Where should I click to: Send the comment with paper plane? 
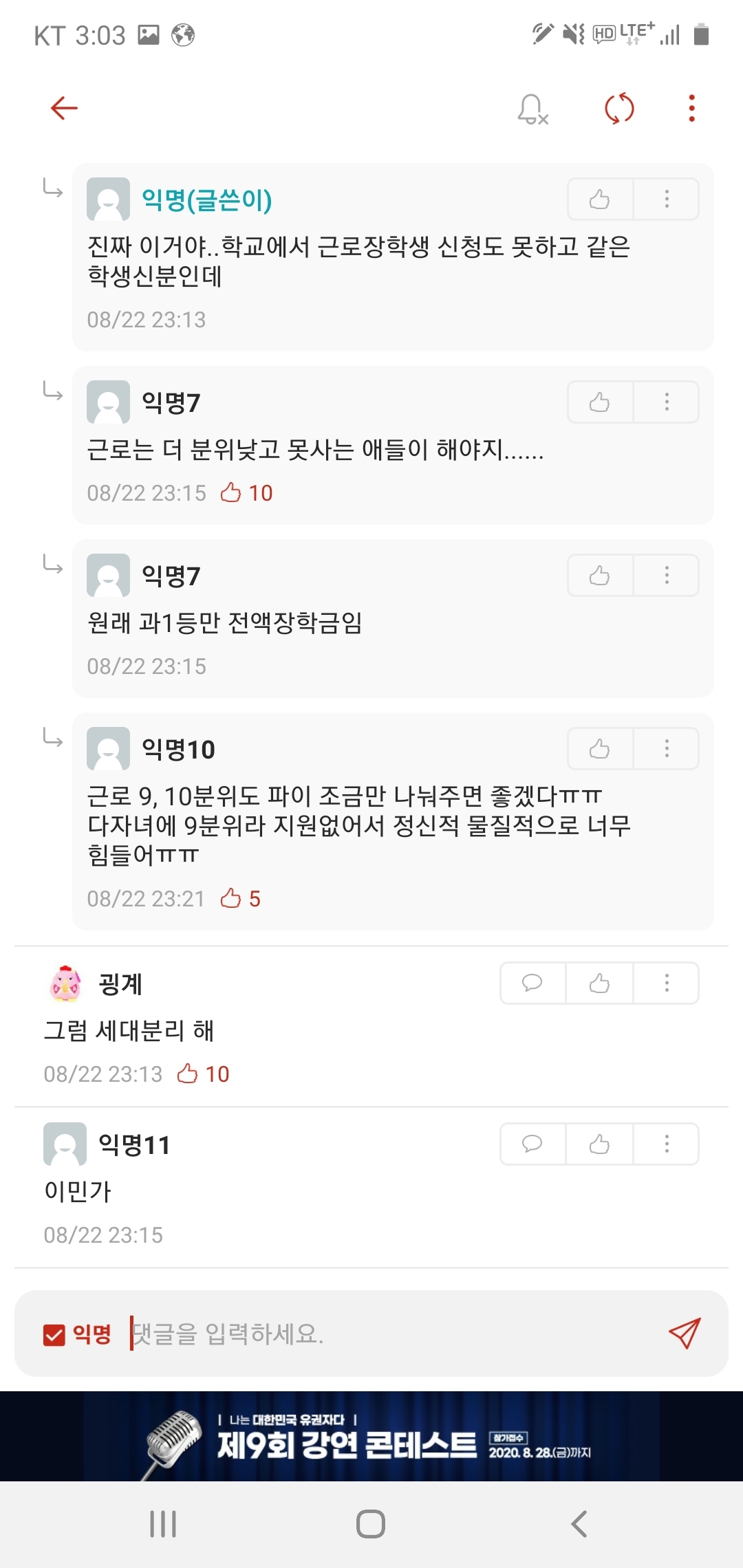coord(685,1333)
